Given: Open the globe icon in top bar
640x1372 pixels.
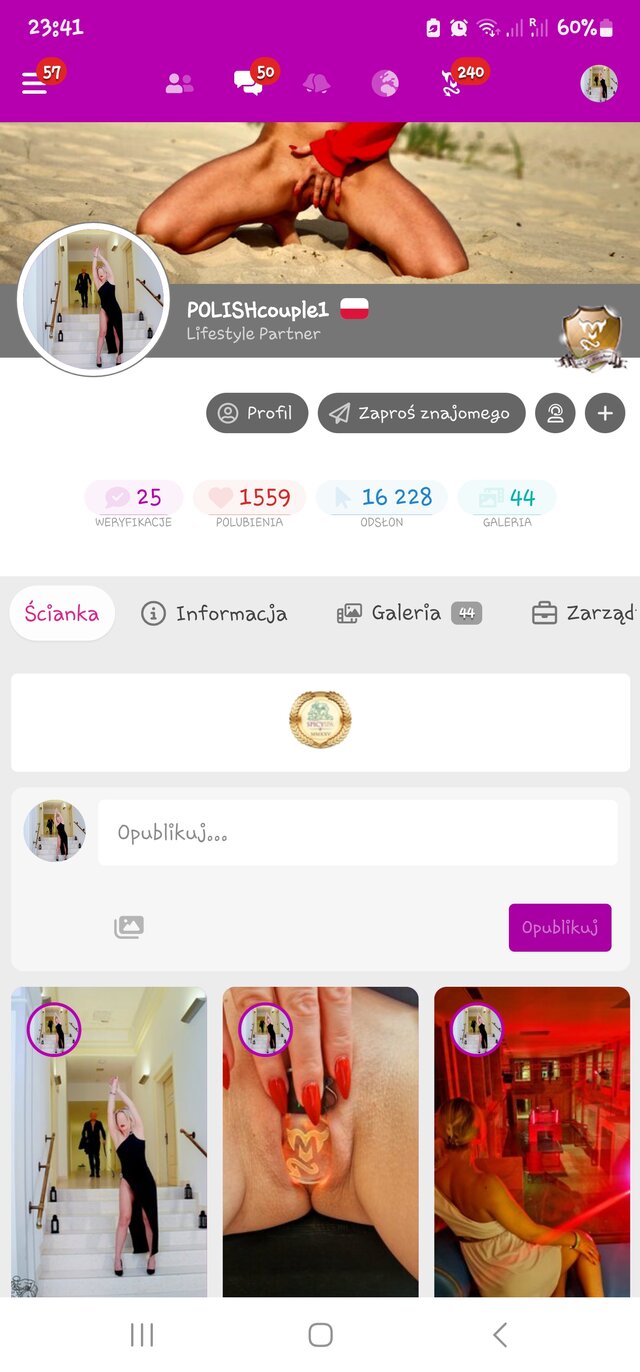Looking at the screenshot, I should click(x=385, y=84).
